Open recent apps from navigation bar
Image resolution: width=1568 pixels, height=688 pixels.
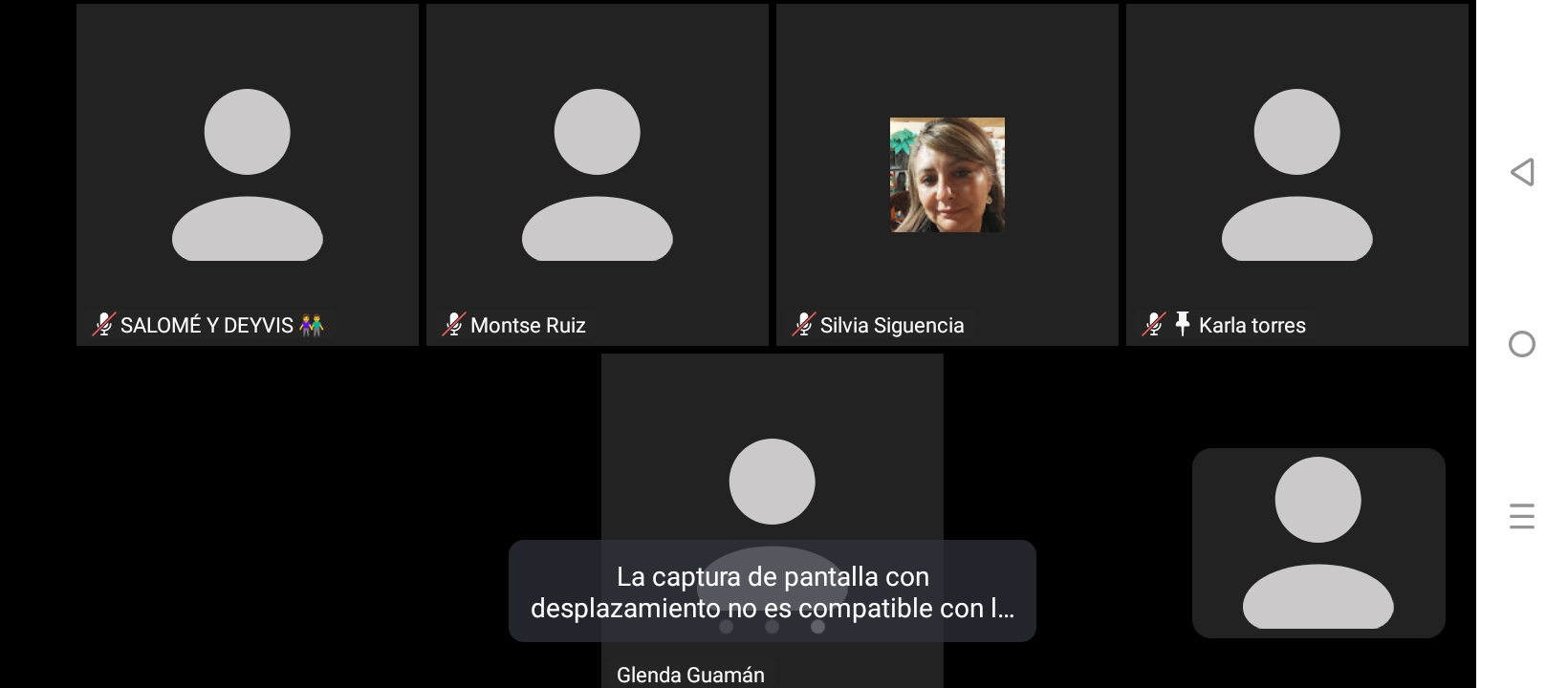[x=1522, y=516]
